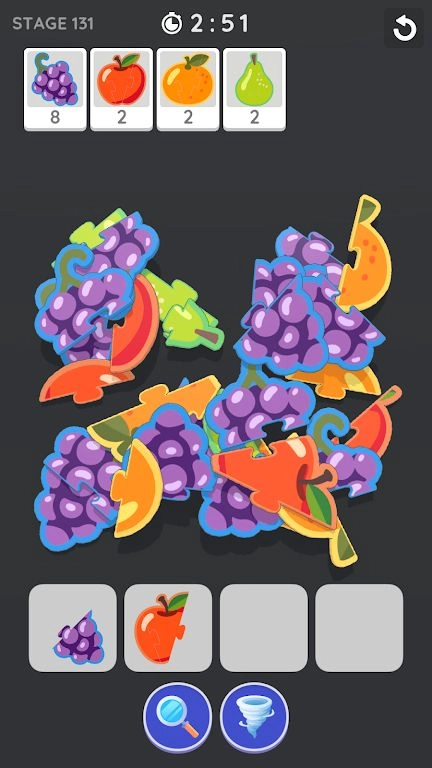Restart the stage with the undo arrow

point(405,28)
